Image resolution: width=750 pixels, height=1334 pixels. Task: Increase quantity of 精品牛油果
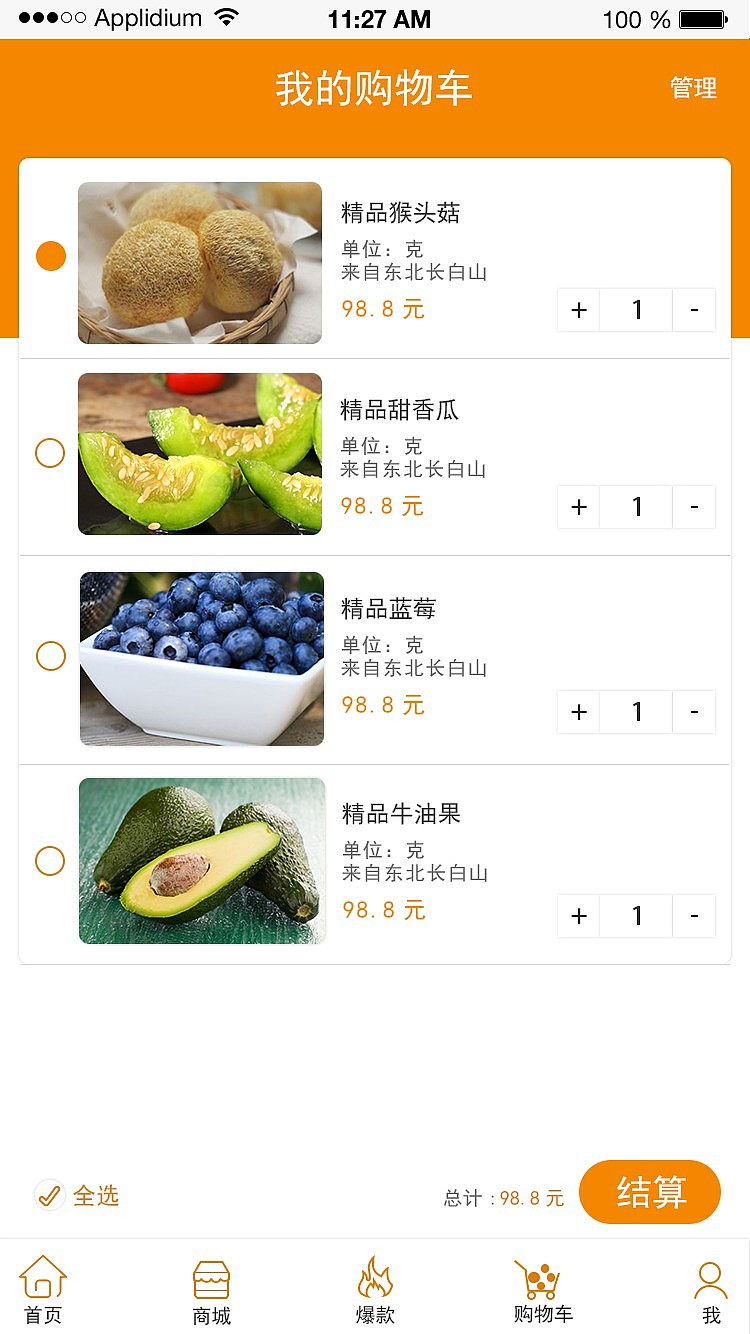578,915
